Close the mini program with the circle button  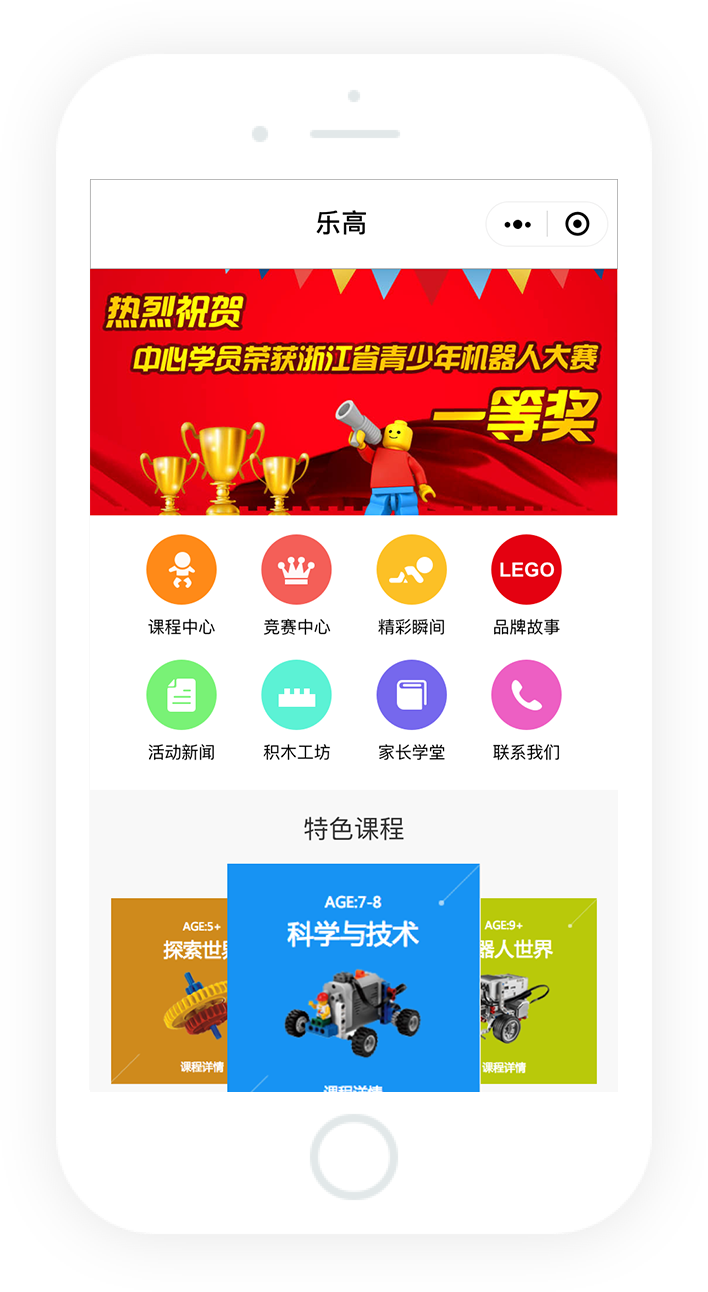pyautogui.click(x=577, y=224)
